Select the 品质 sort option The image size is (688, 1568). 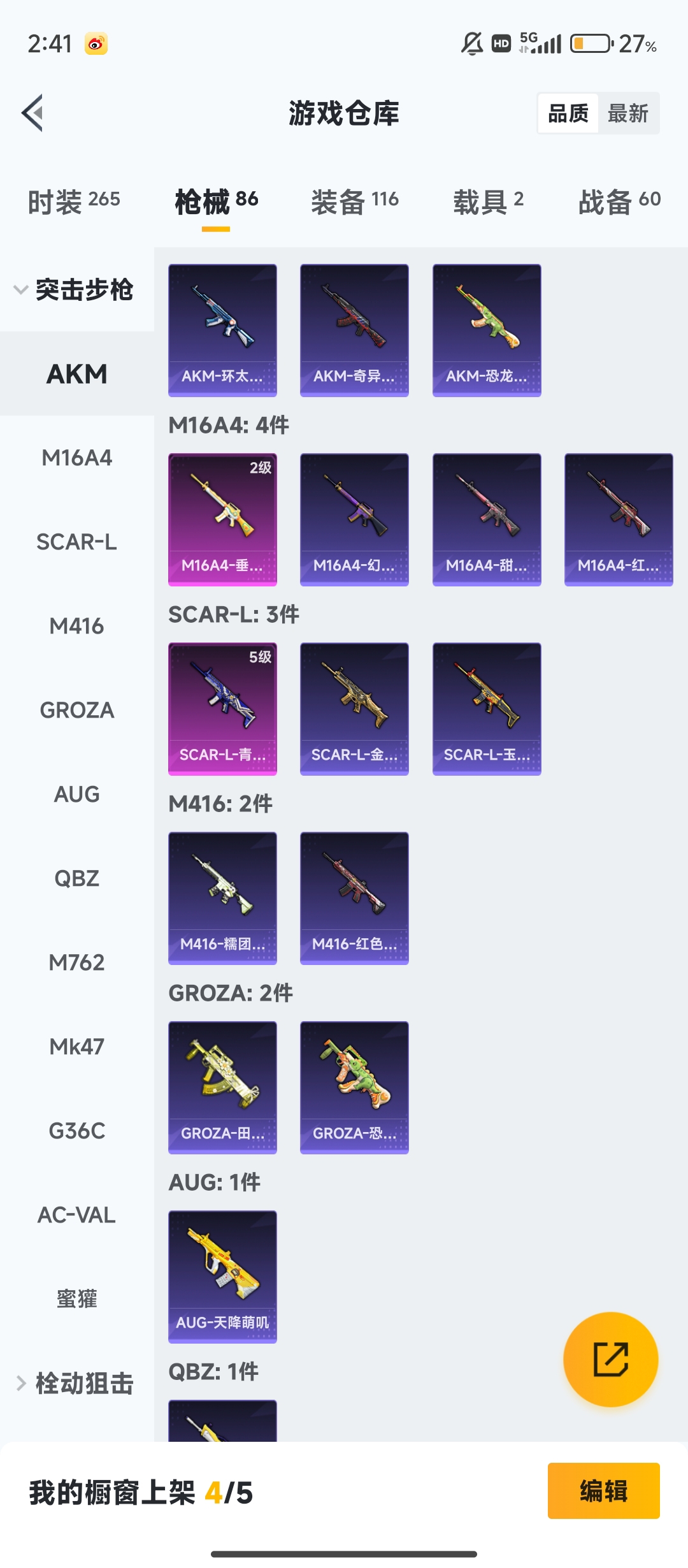click(x=568, y=113)
